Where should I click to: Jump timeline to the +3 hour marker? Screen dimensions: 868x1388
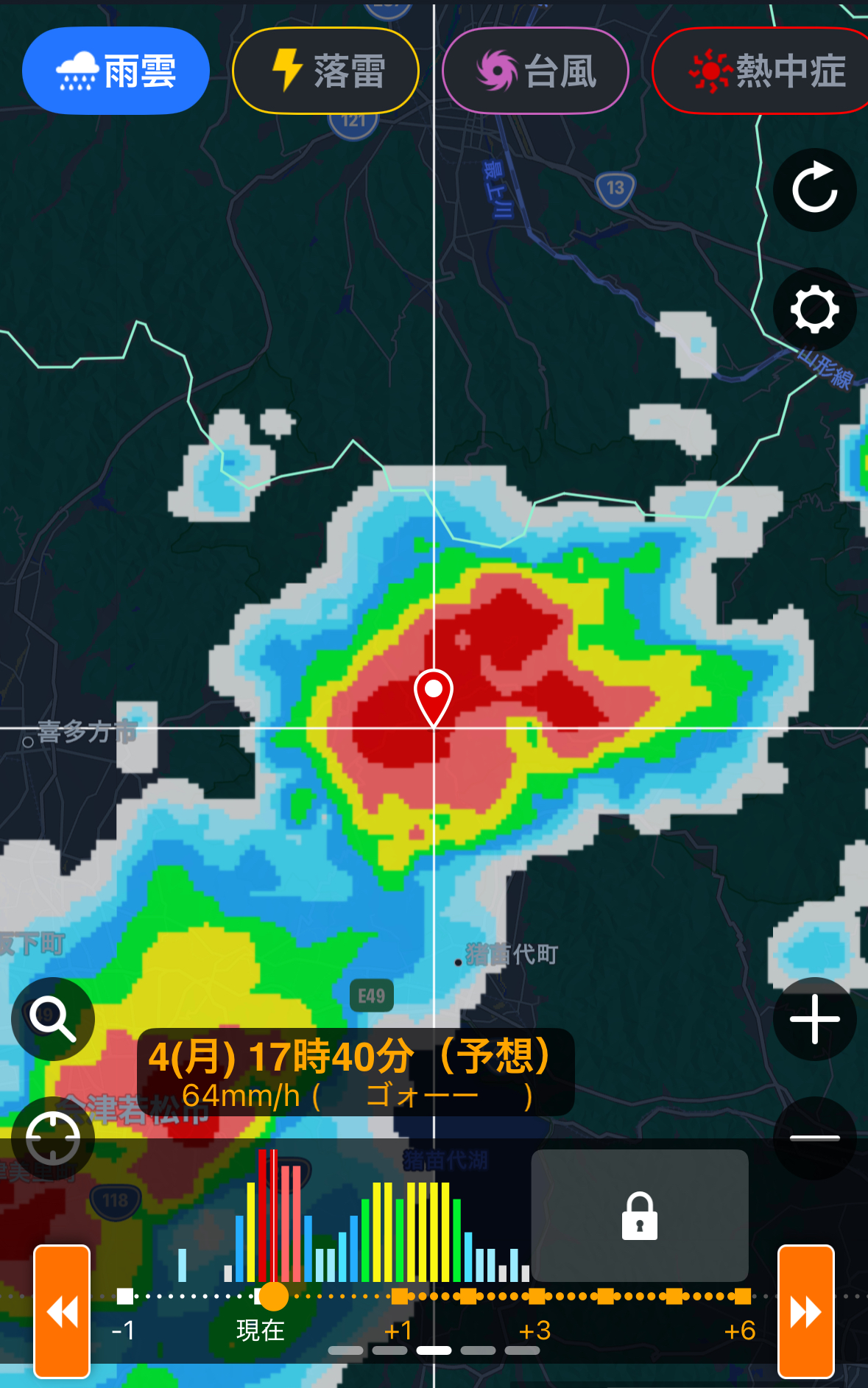[x=537, y=1296]
